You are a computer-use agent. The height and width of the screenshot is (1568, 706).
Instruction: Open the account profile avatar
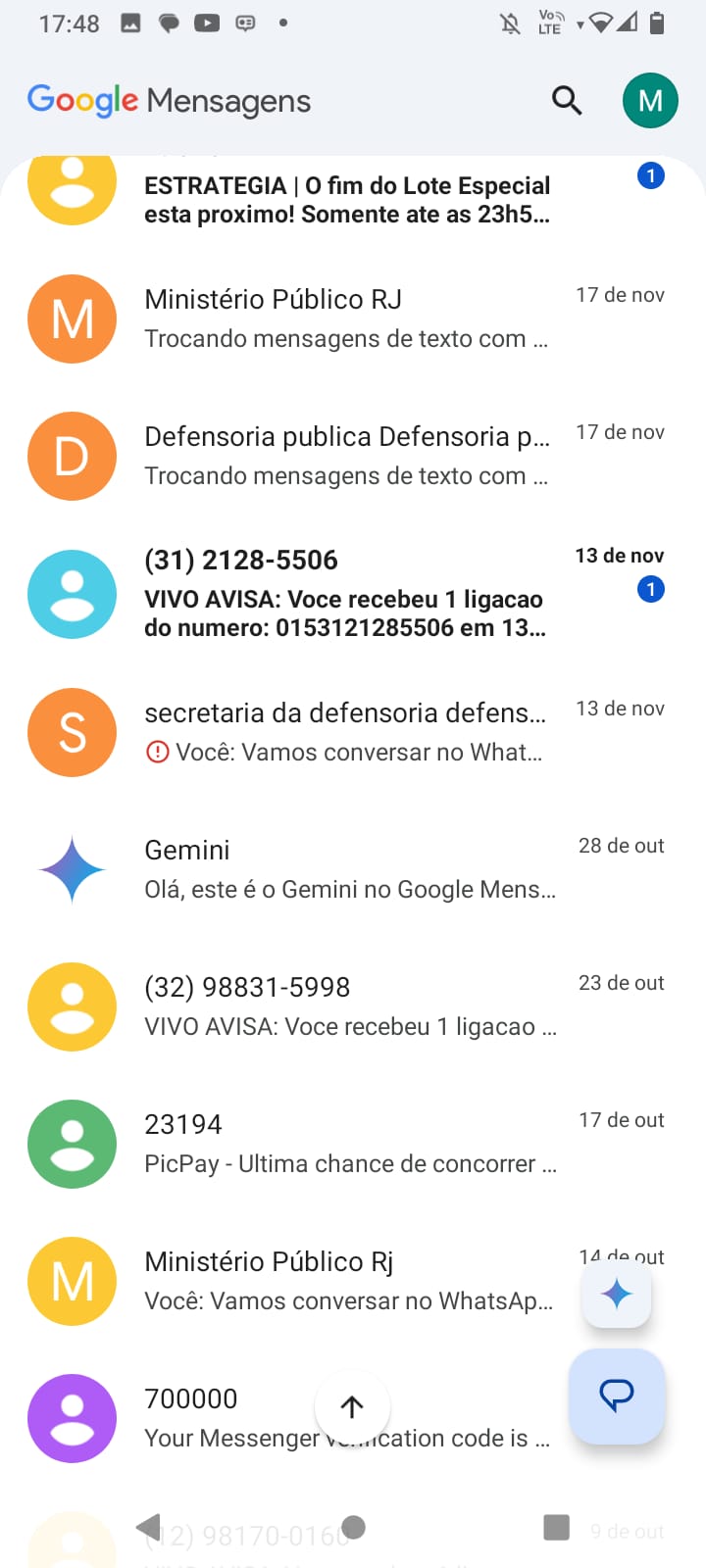(x=650, y=100)
